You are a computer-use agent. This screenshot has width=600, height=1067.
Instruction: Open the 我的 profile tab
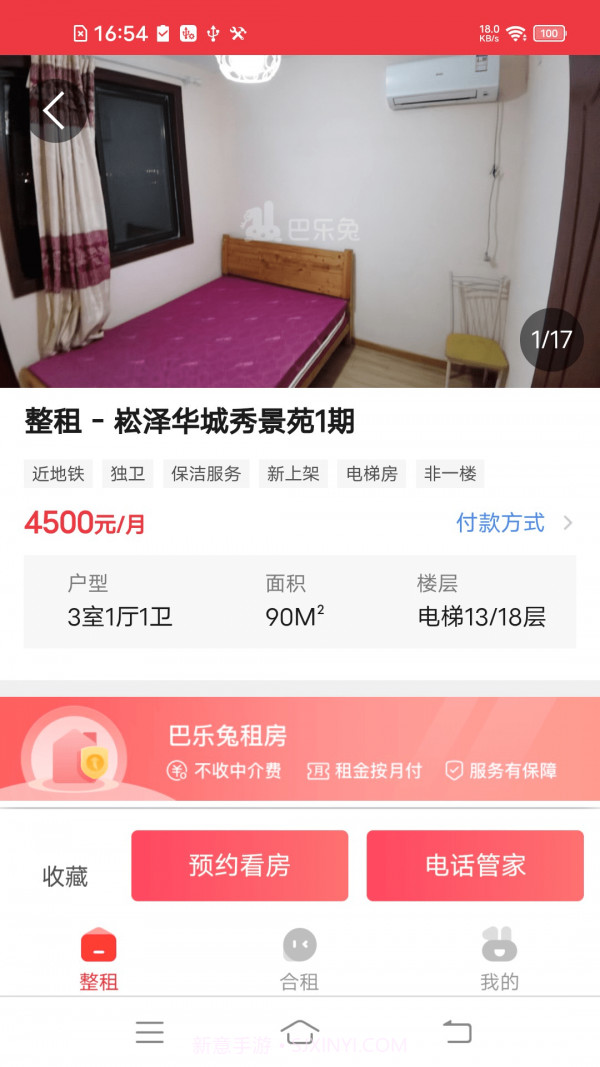pyautogui.click(x=499, y=959)
